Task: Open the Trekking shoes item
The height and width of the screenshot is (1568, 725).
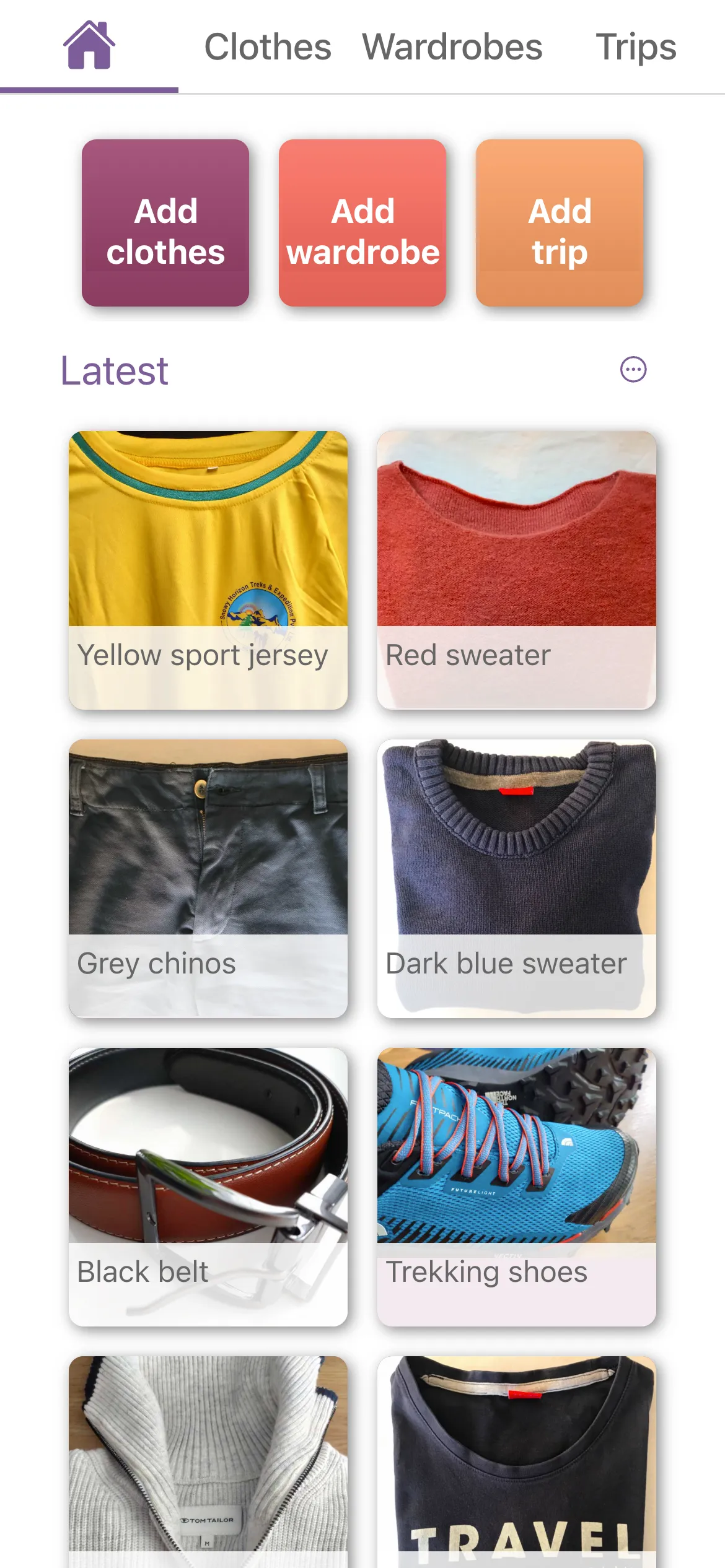Action: [x=517, y=1187]
